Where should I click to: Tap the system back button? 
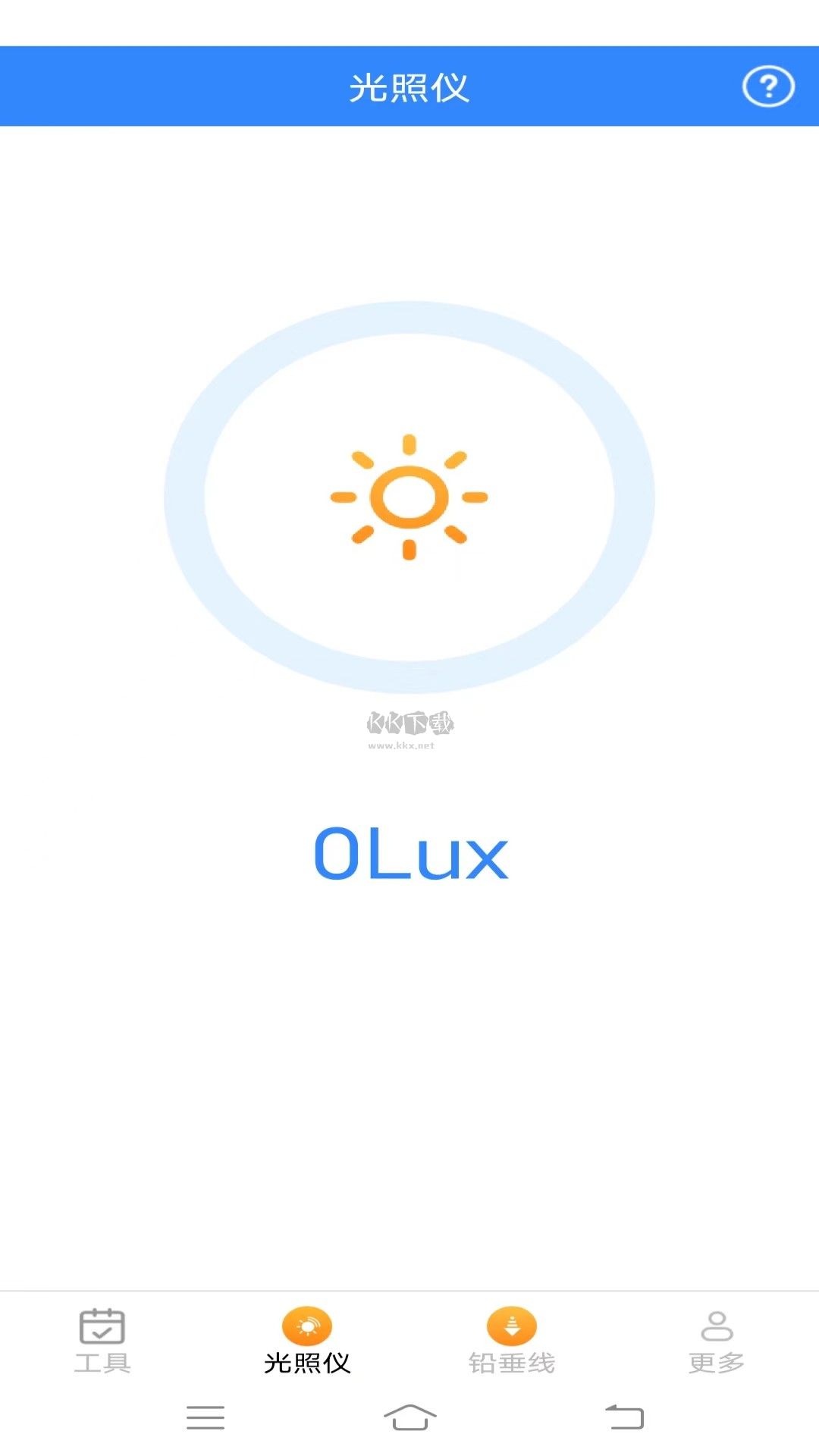(624, 1417)
